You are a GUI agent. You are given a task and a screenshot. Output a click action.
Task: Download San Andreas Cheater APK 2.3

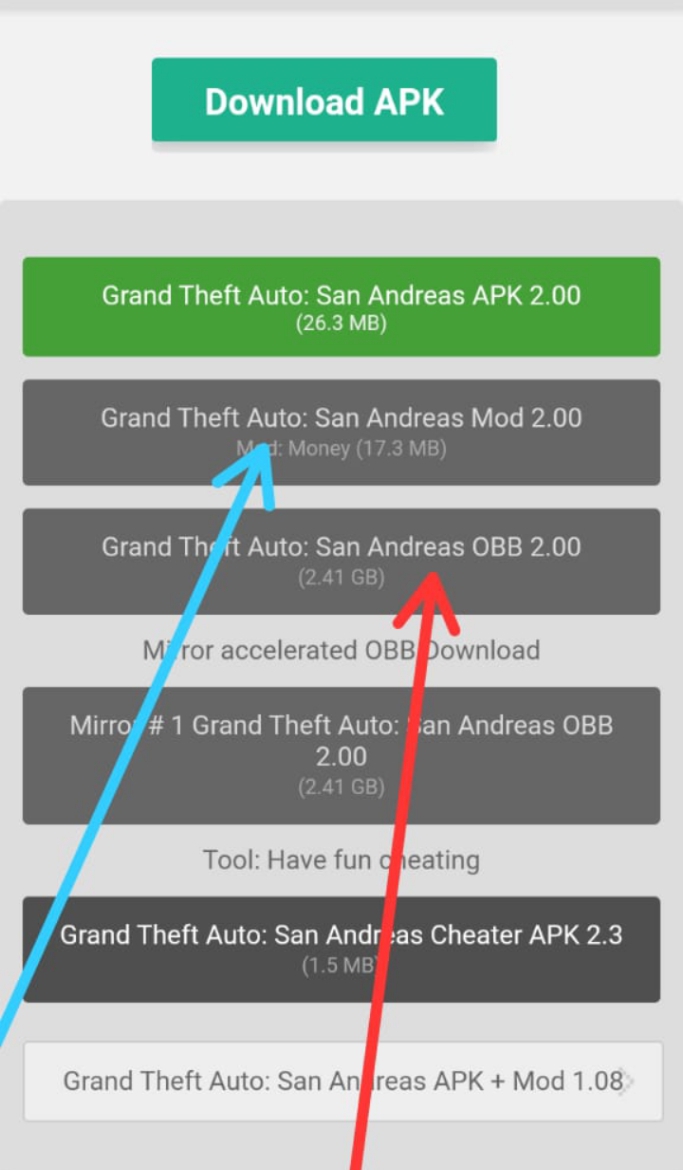click(341, 949)
